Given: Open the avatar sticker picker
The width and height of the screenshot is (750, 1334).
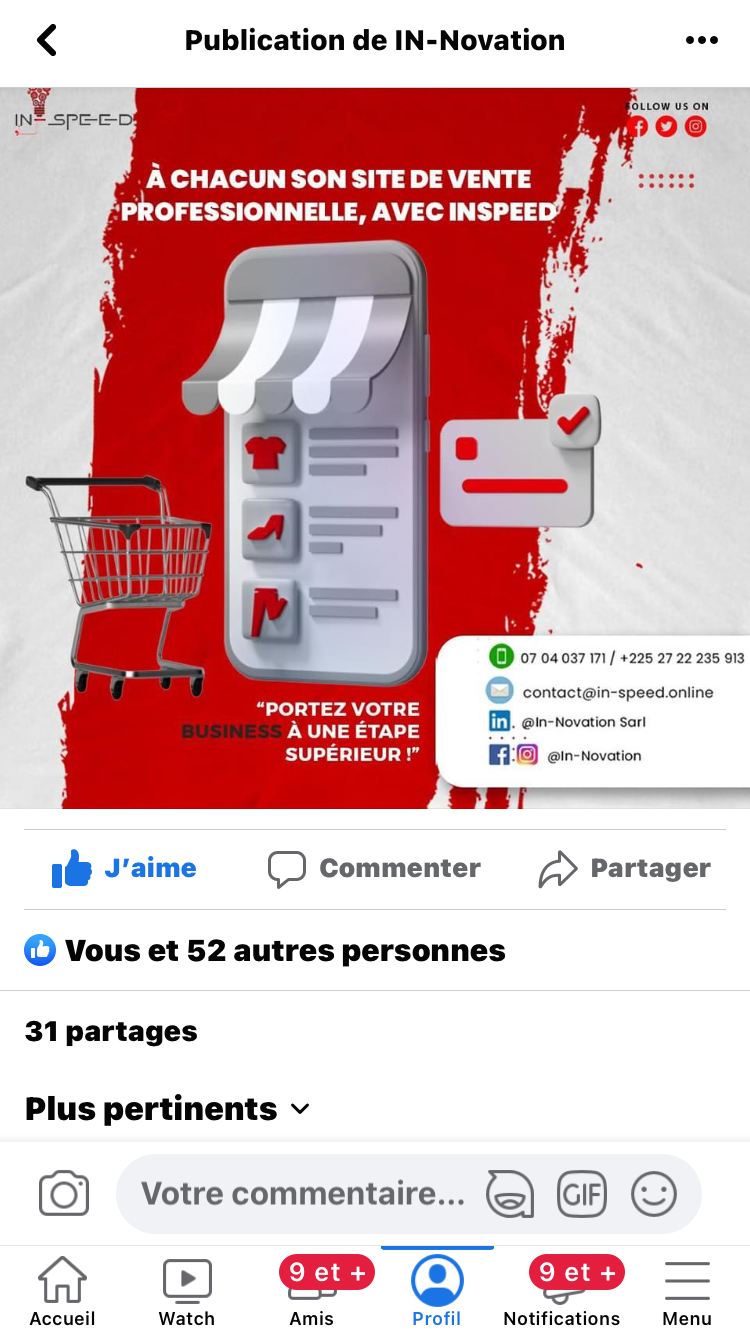Looking at the screenshot, I should click(509, 1194).
